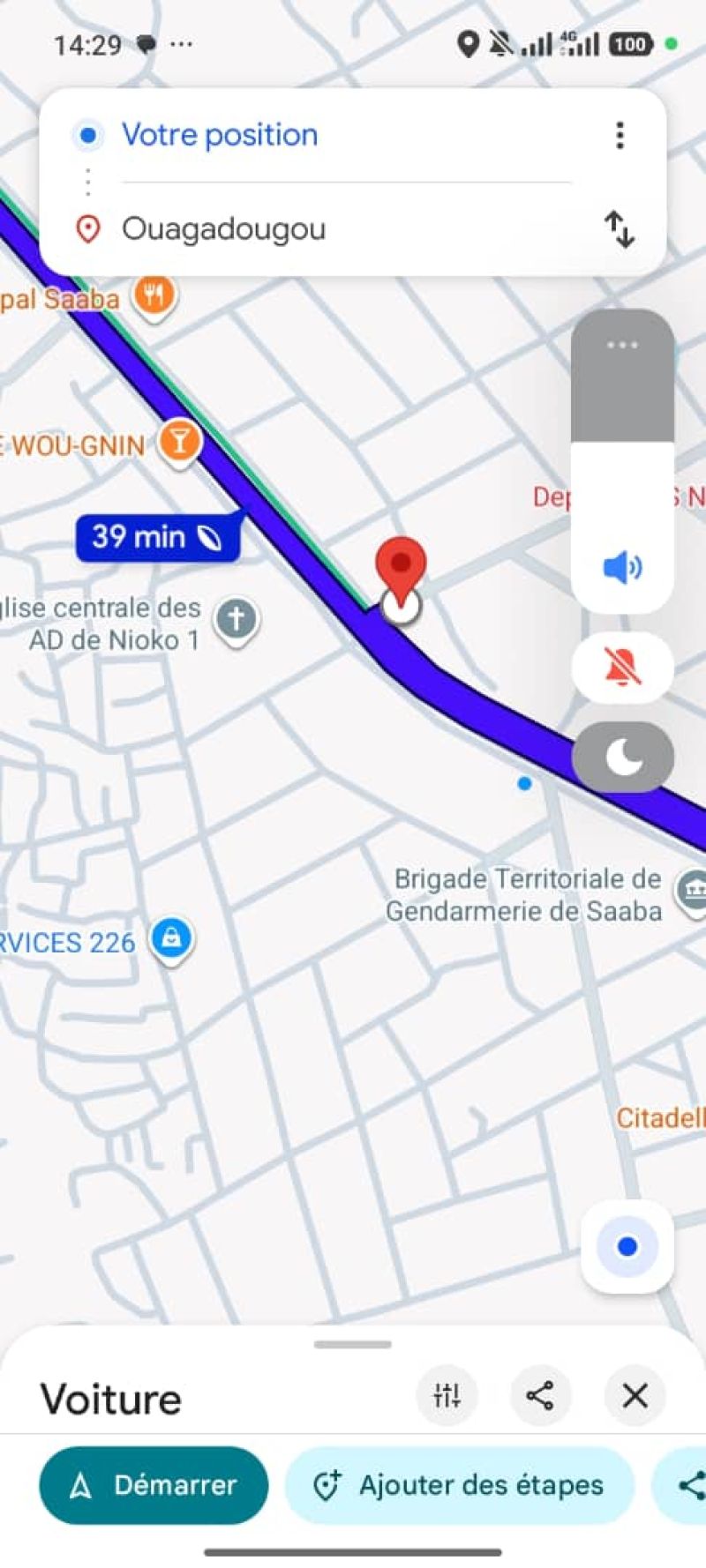
Task: Select Ajouter des étapes
Action: click(x=460, y=1485)
